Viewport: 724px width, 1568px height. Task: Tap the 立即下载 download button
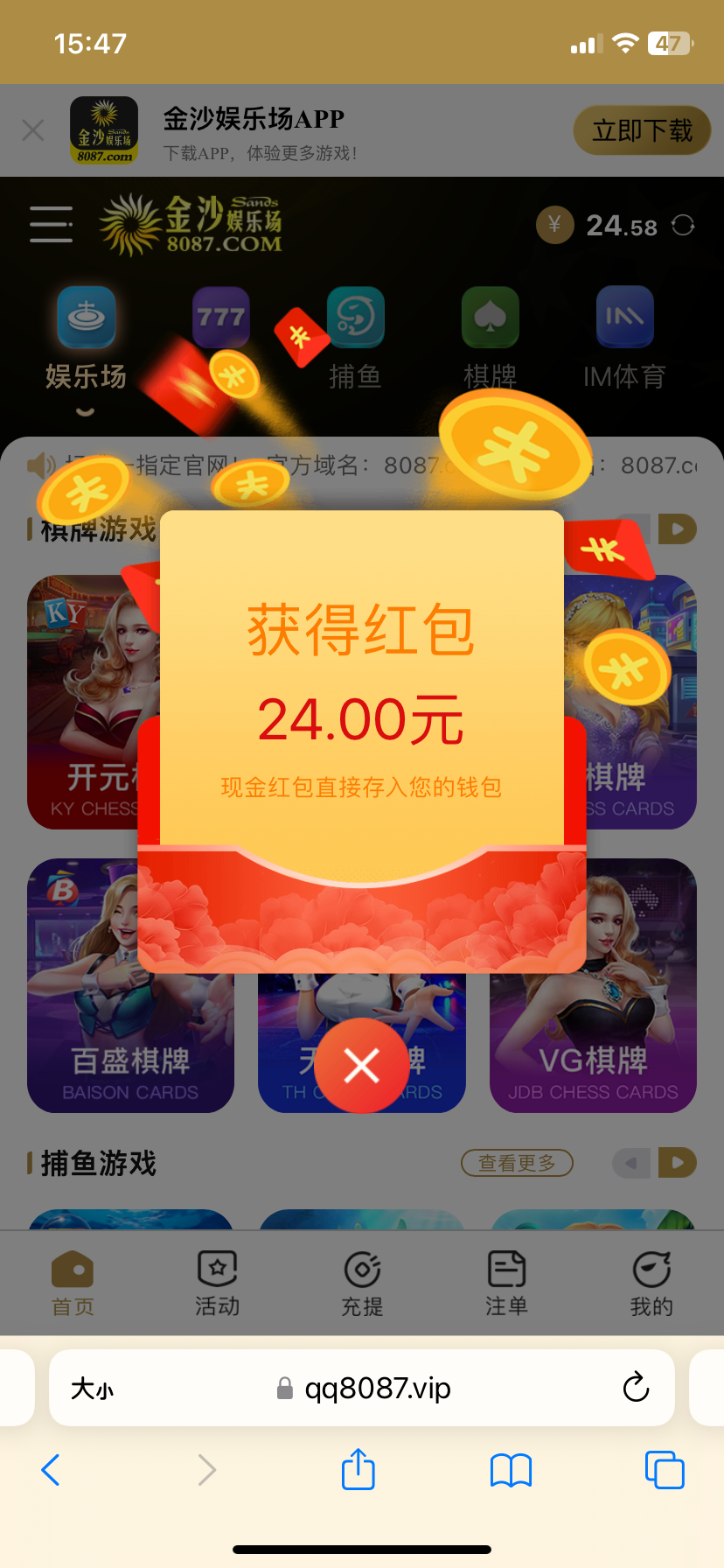pos(642,131)
